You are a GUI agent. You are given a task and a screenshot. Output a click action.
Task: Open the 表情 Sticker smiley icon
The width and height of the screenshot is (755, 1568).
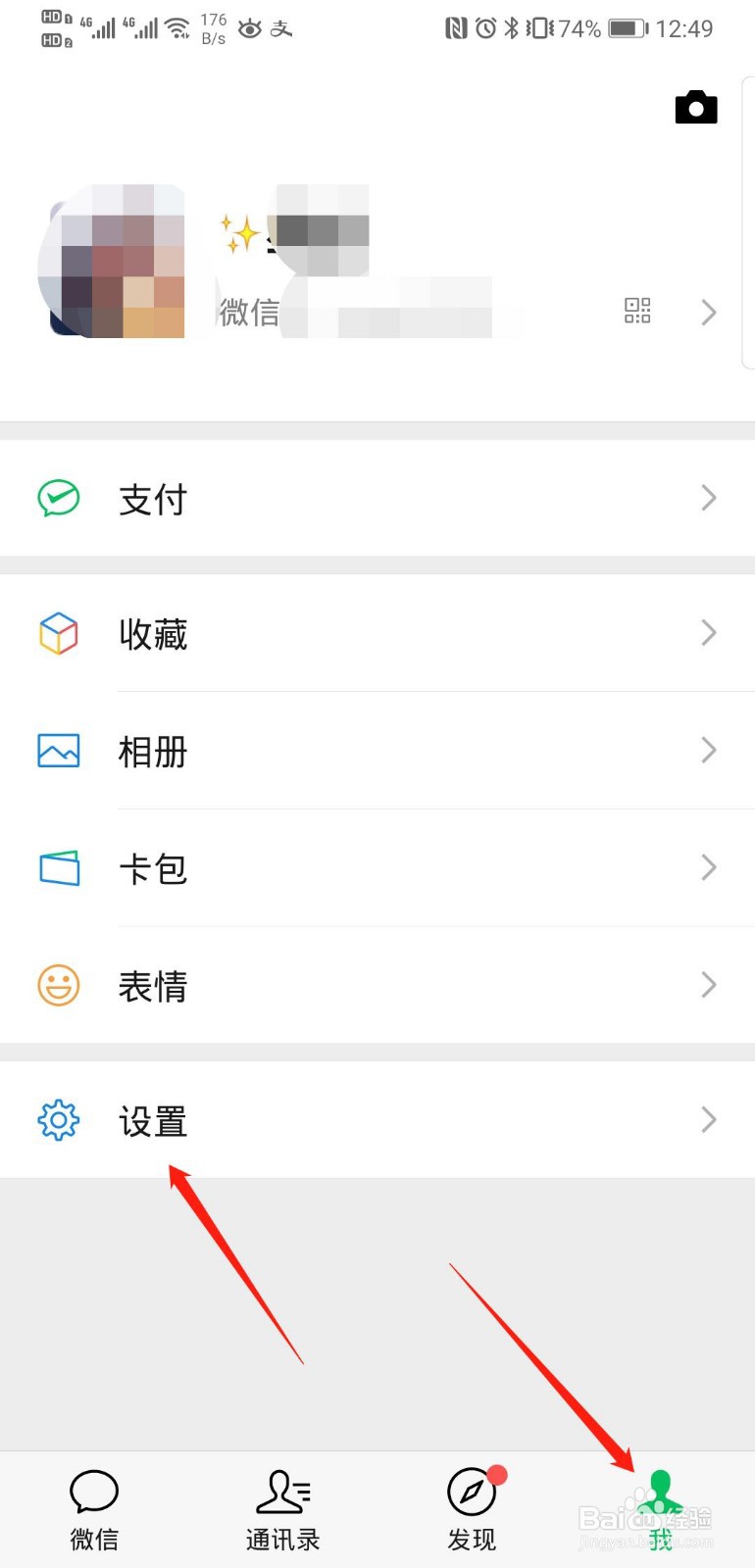(x=58, y=986)
